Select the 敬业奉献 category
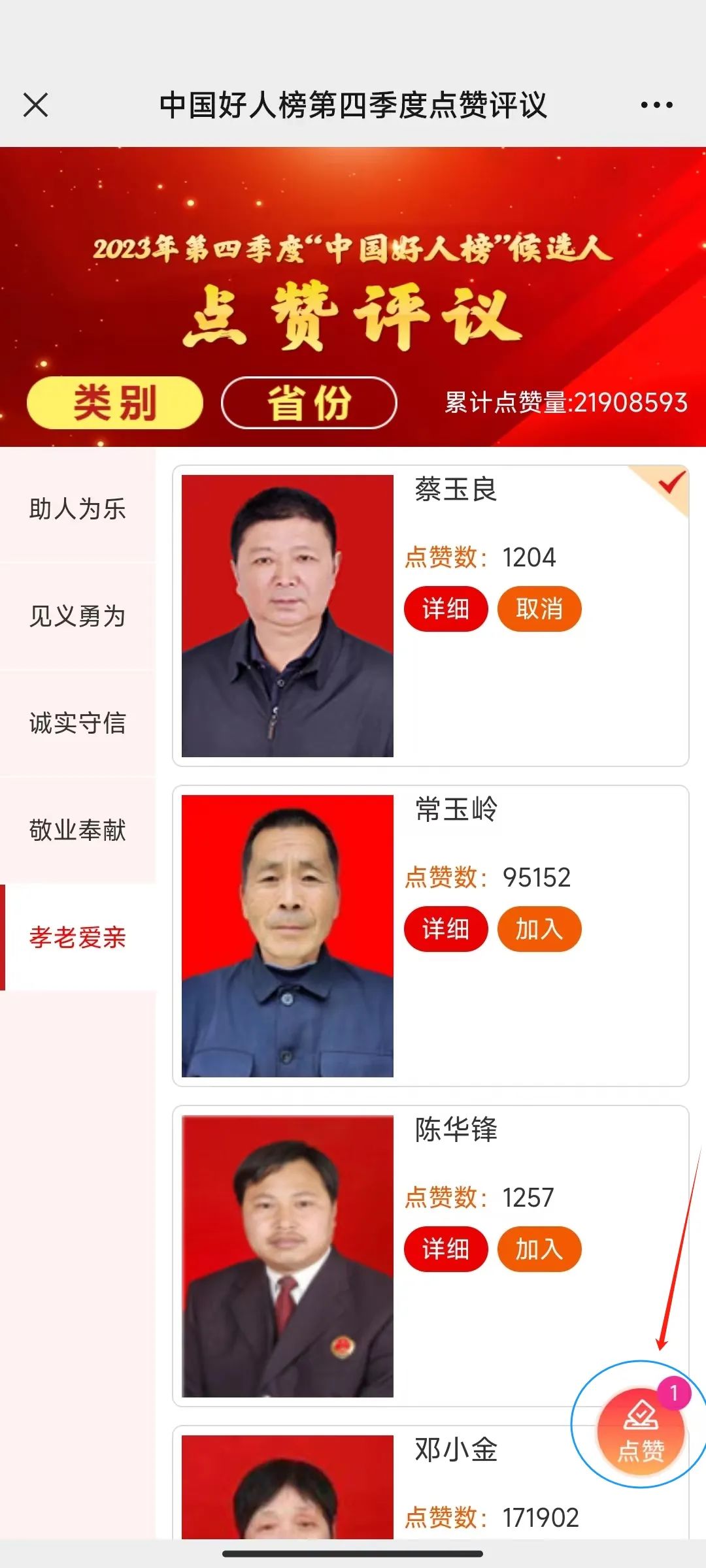The width and height of the screenshot is (706, 1568). (77, 830)
